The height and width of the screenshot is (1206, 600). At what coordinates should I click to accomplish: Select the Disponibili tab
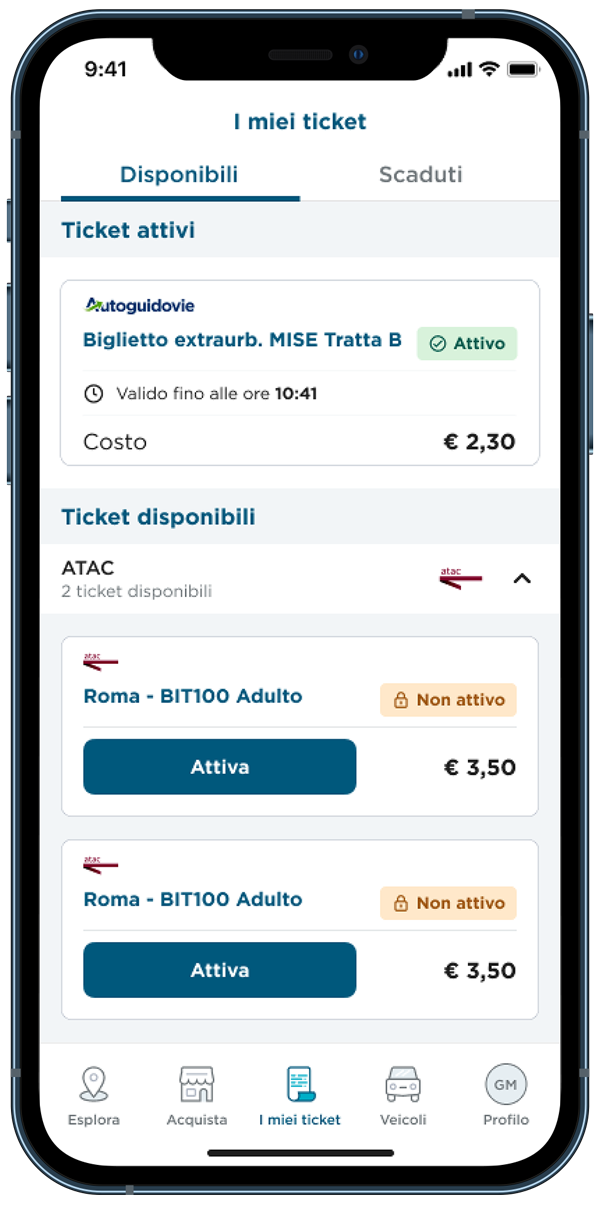pyautogui.click(x=179, y=175)
